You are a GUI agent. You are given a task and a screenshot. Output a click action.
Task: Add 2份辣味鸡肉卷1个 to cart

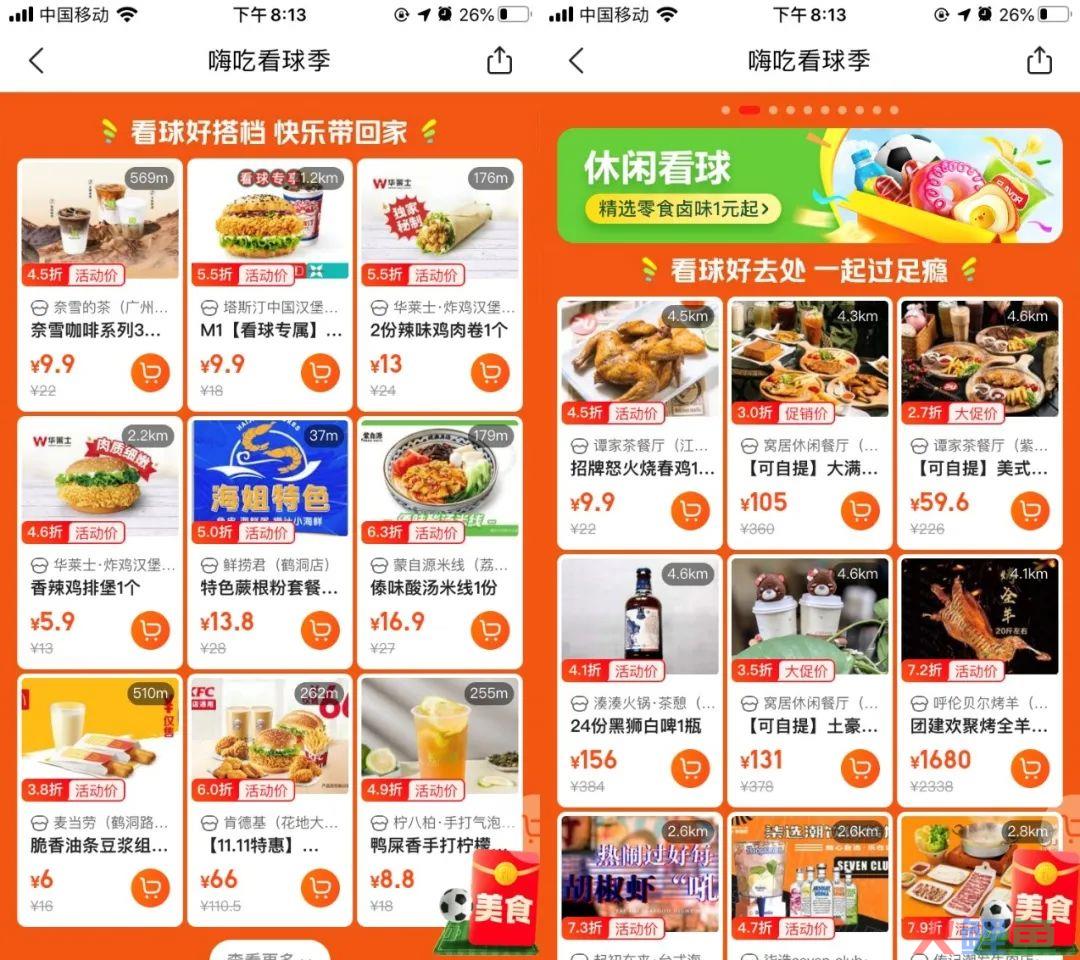pos(490,374)
